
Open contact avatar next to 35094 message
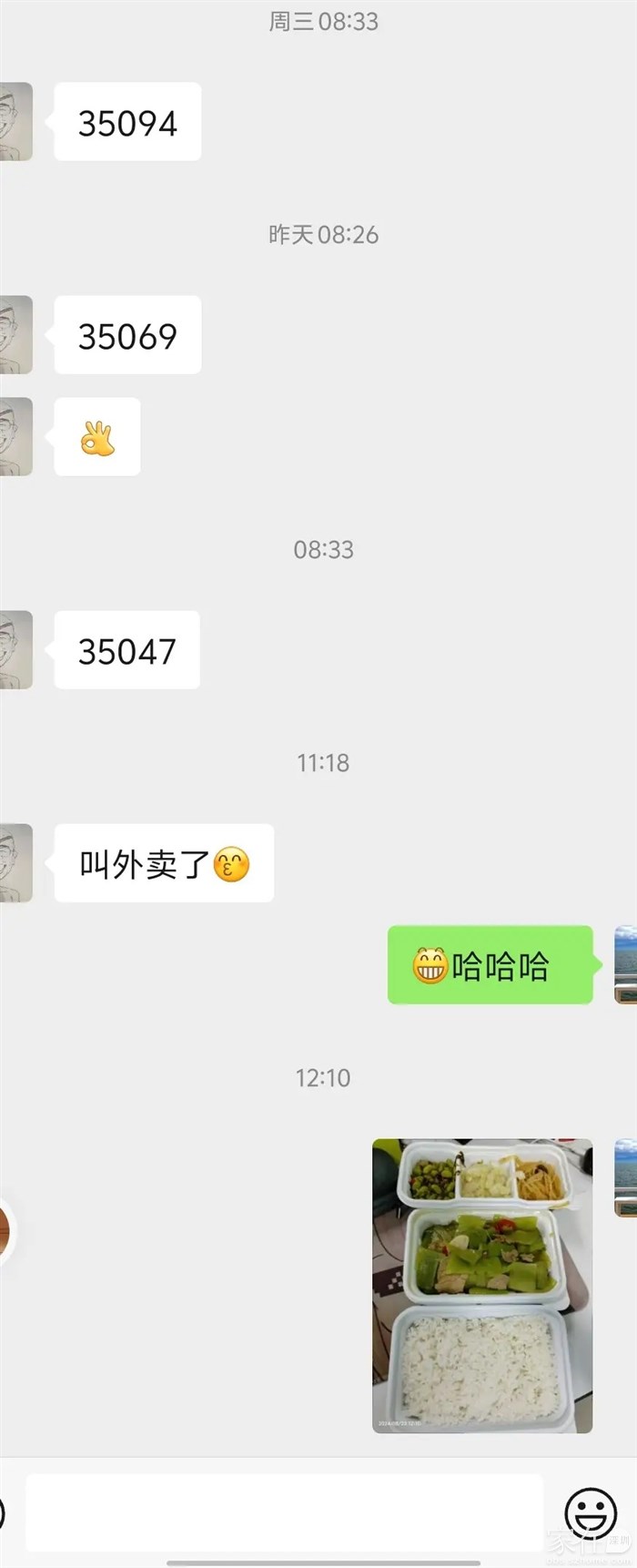tap(15, 122)
